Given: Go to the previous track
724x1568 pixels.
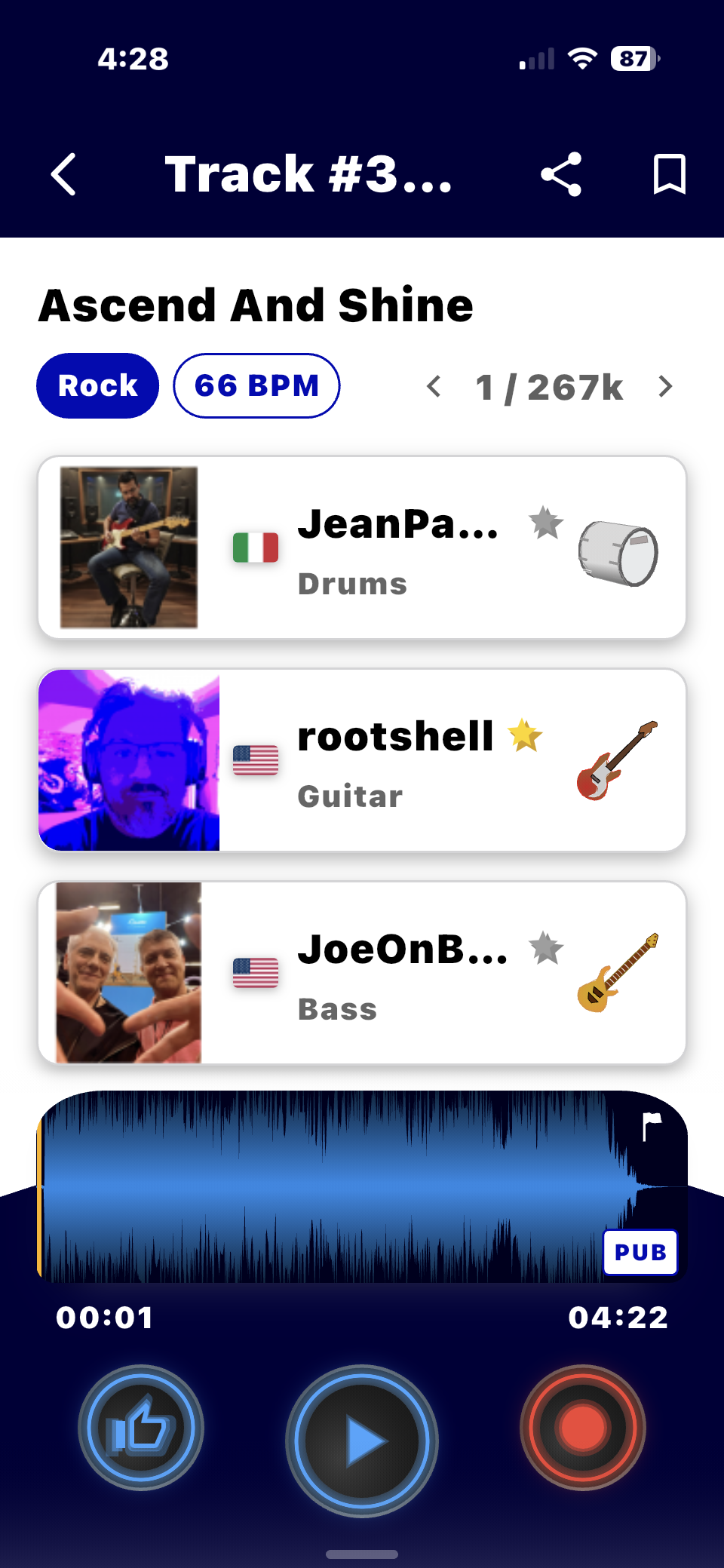Looking at the screenshot, I should tap(434, 387).
